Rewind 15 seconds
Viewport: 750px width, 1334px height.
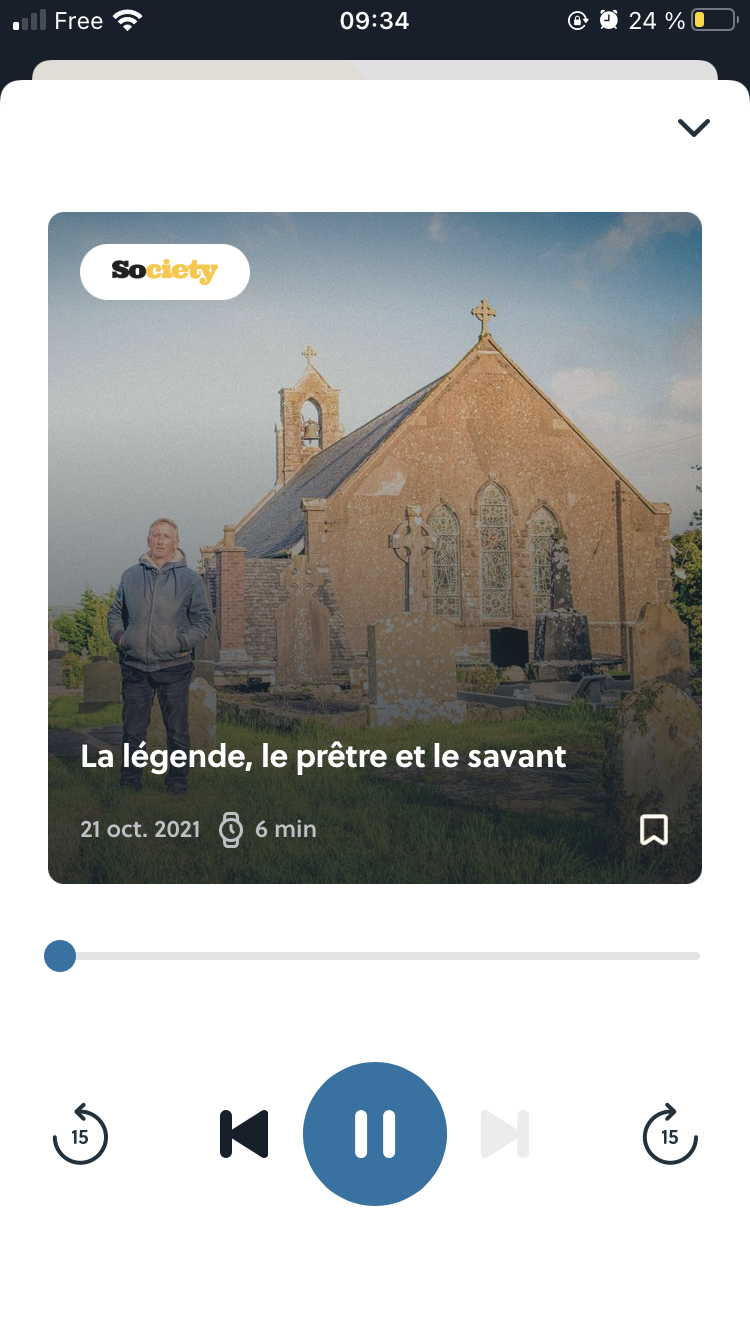click(x=80, y=1134)
